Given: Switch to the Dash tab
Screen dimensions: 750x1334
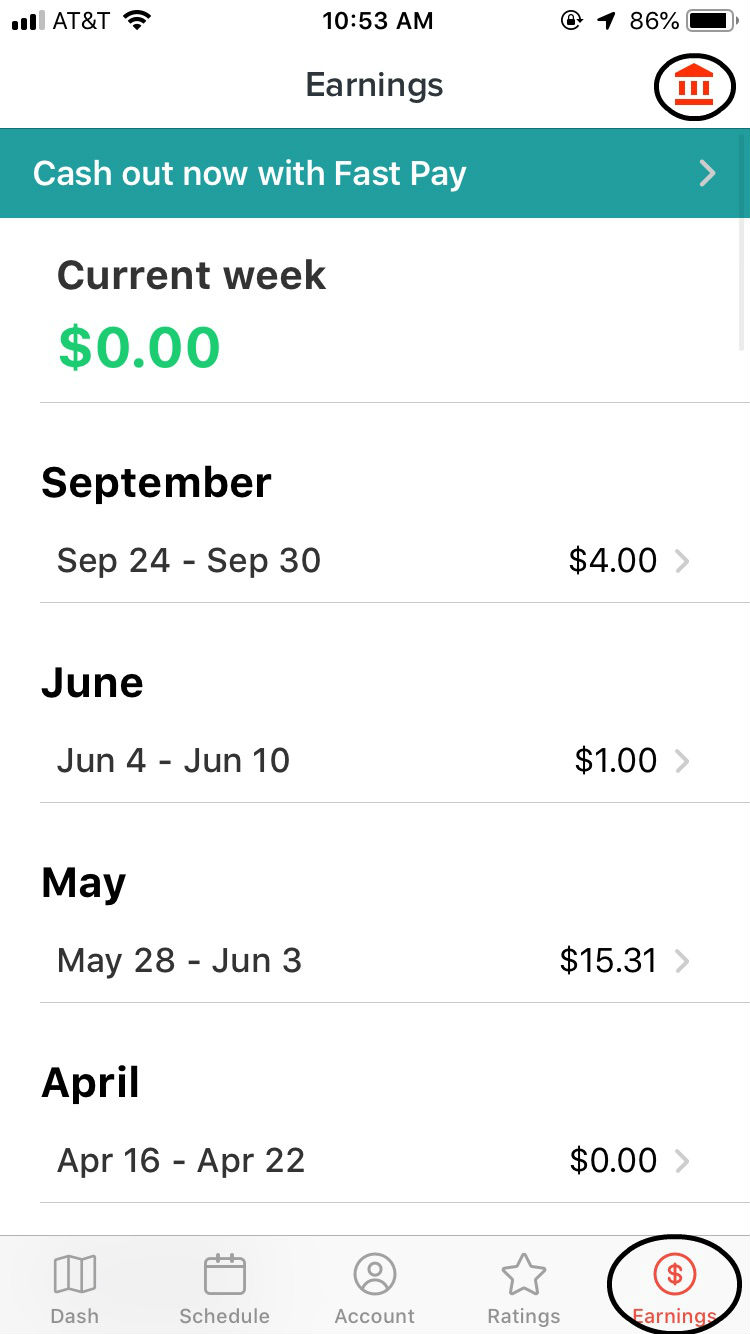Looking at the screenshot, I should click(75, 1288).
